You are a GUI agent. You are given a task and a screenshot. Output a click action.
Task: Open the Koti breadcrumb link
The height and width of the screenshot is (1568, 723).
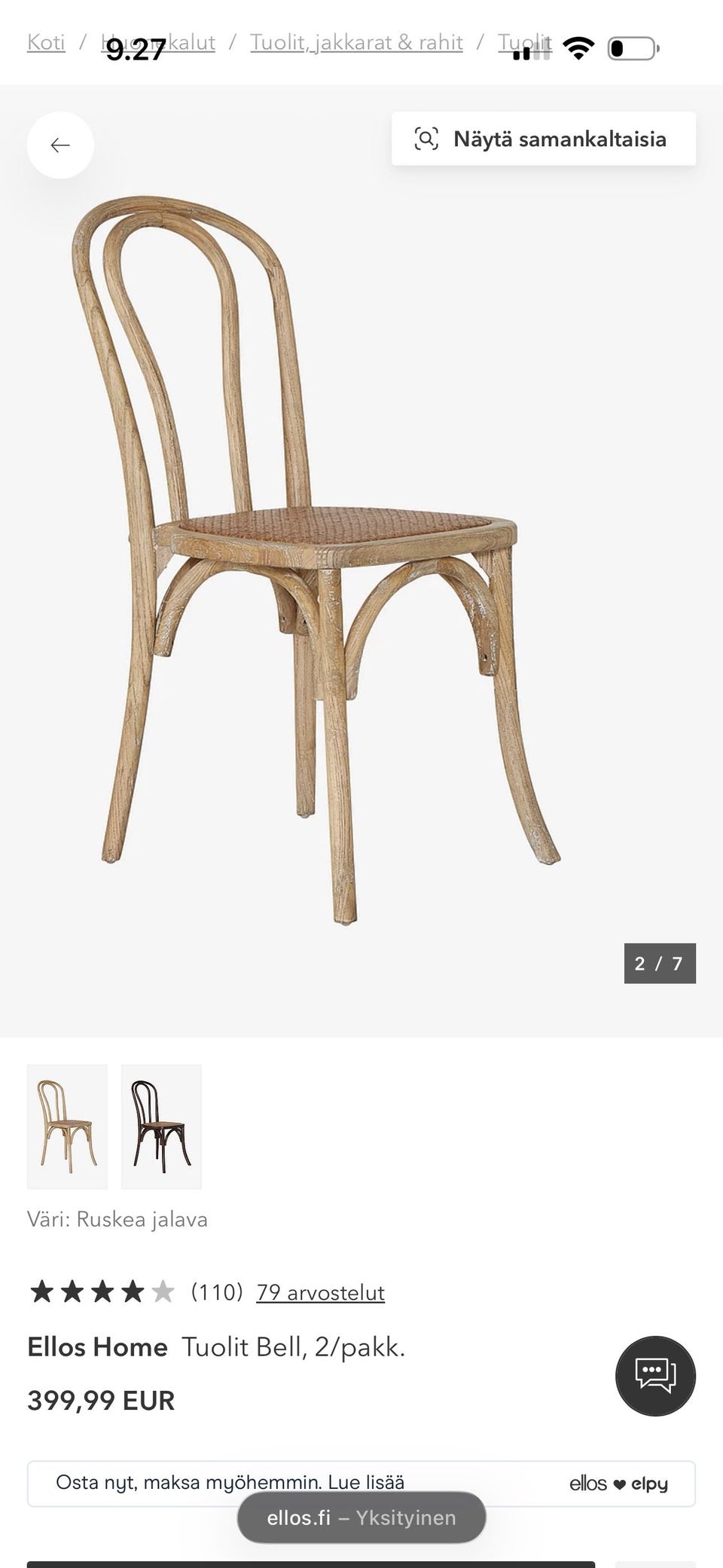click(x=46, y=42)
